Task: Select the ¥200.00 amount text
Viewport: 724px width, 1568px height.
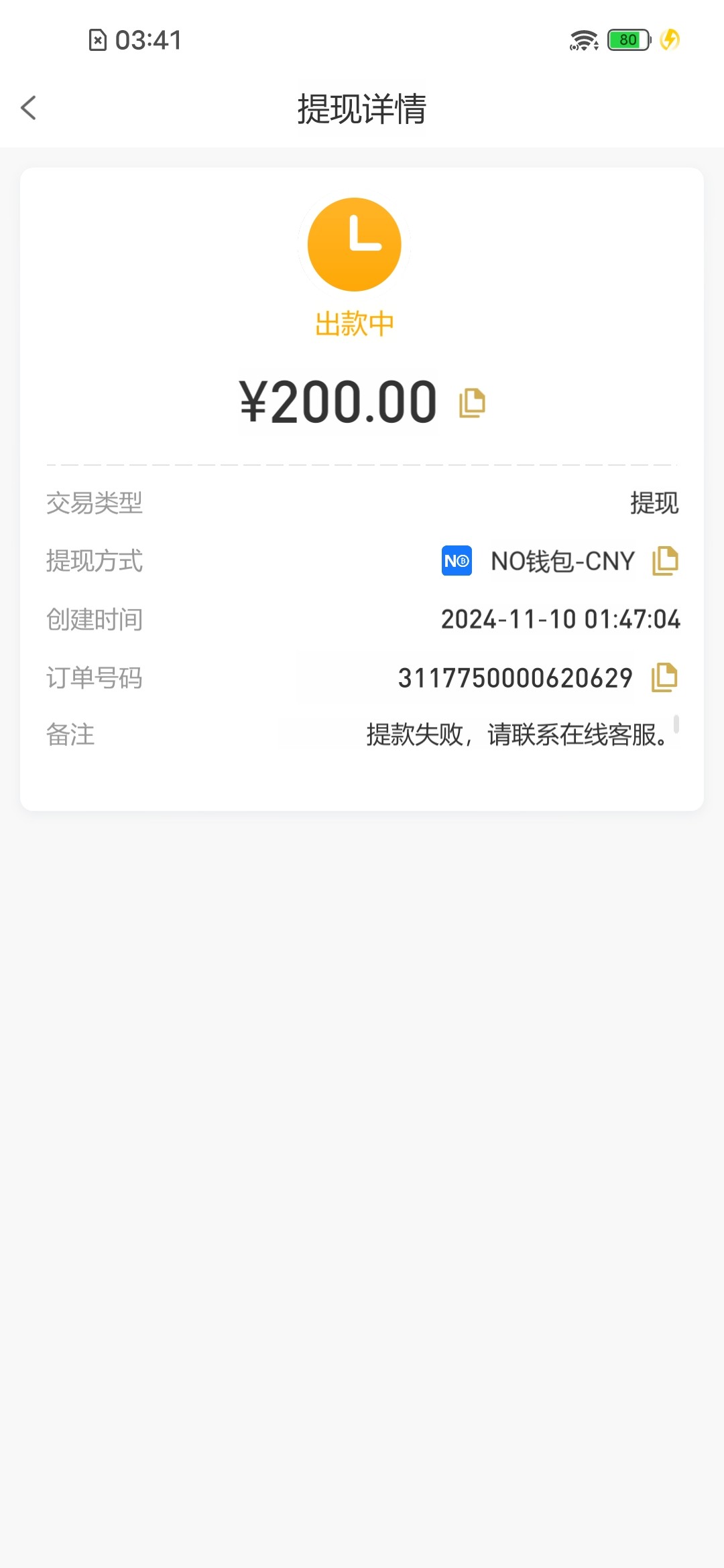Action: coord(338,401)
